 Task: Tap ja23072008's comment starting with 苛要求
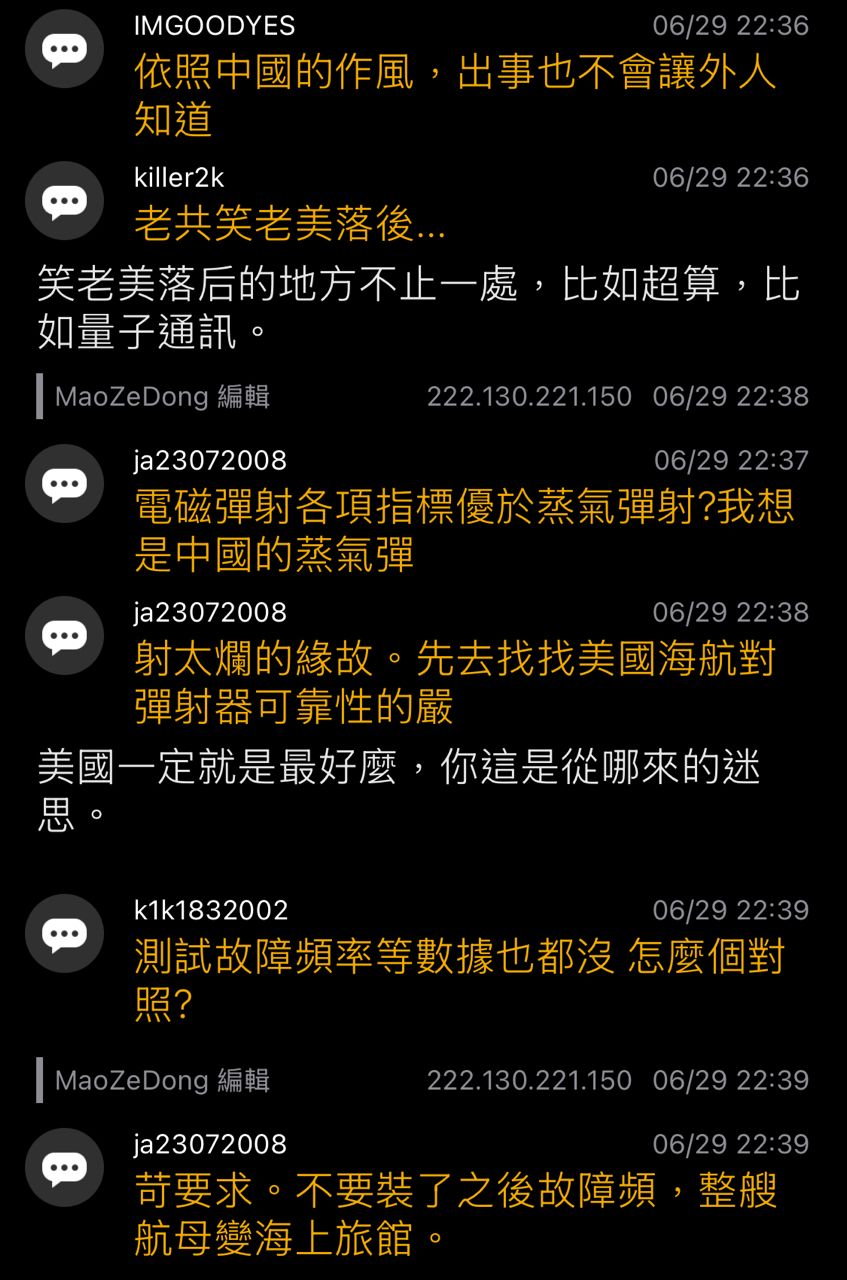pos(455,1215)
